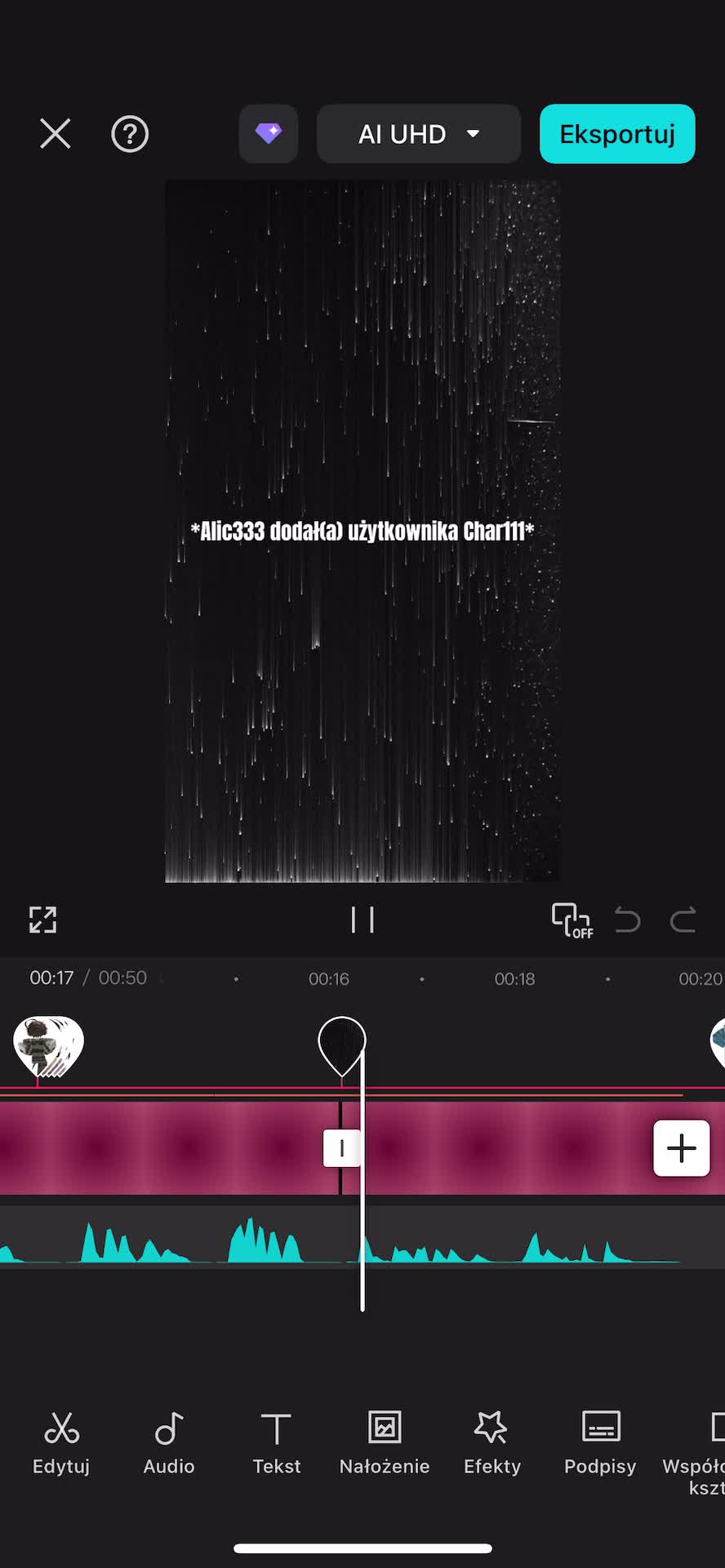Viewport: 725px width, 1568px height.
Task: Open the help question mark
Action: point(130,134)
